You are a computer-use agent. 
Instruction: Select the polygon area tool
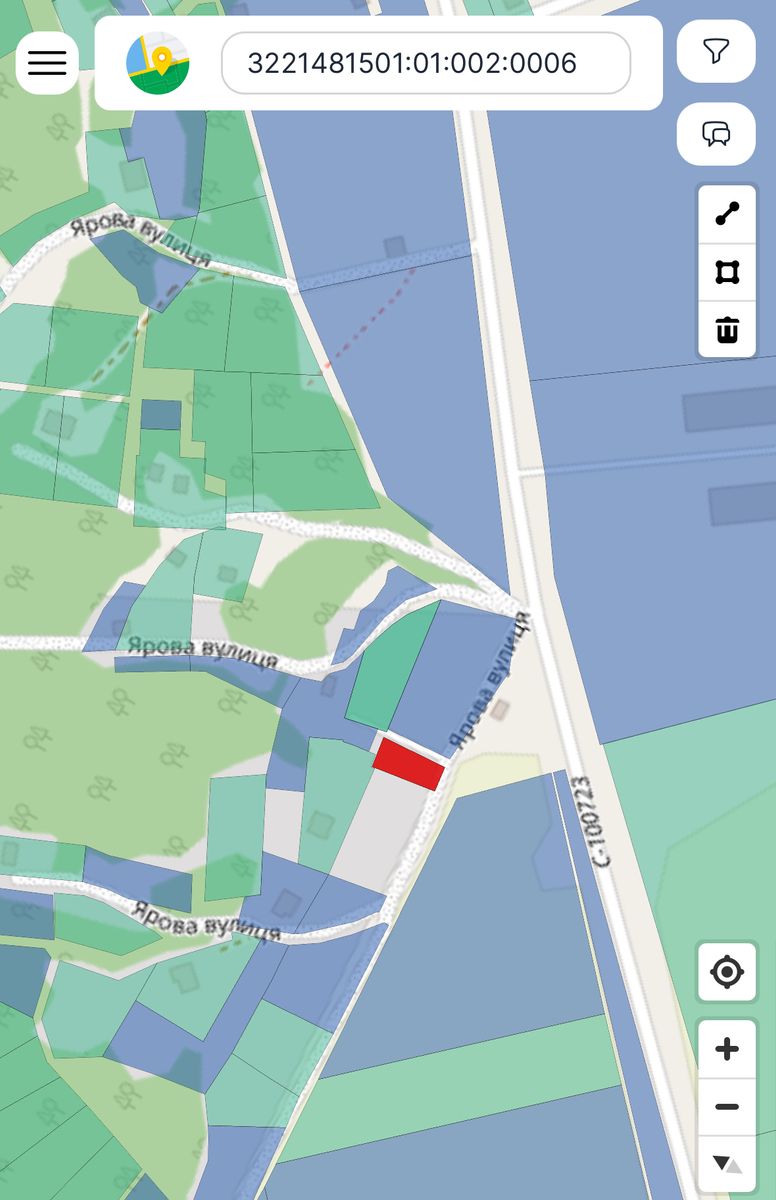pyautogui.click(x=727, y=272)
